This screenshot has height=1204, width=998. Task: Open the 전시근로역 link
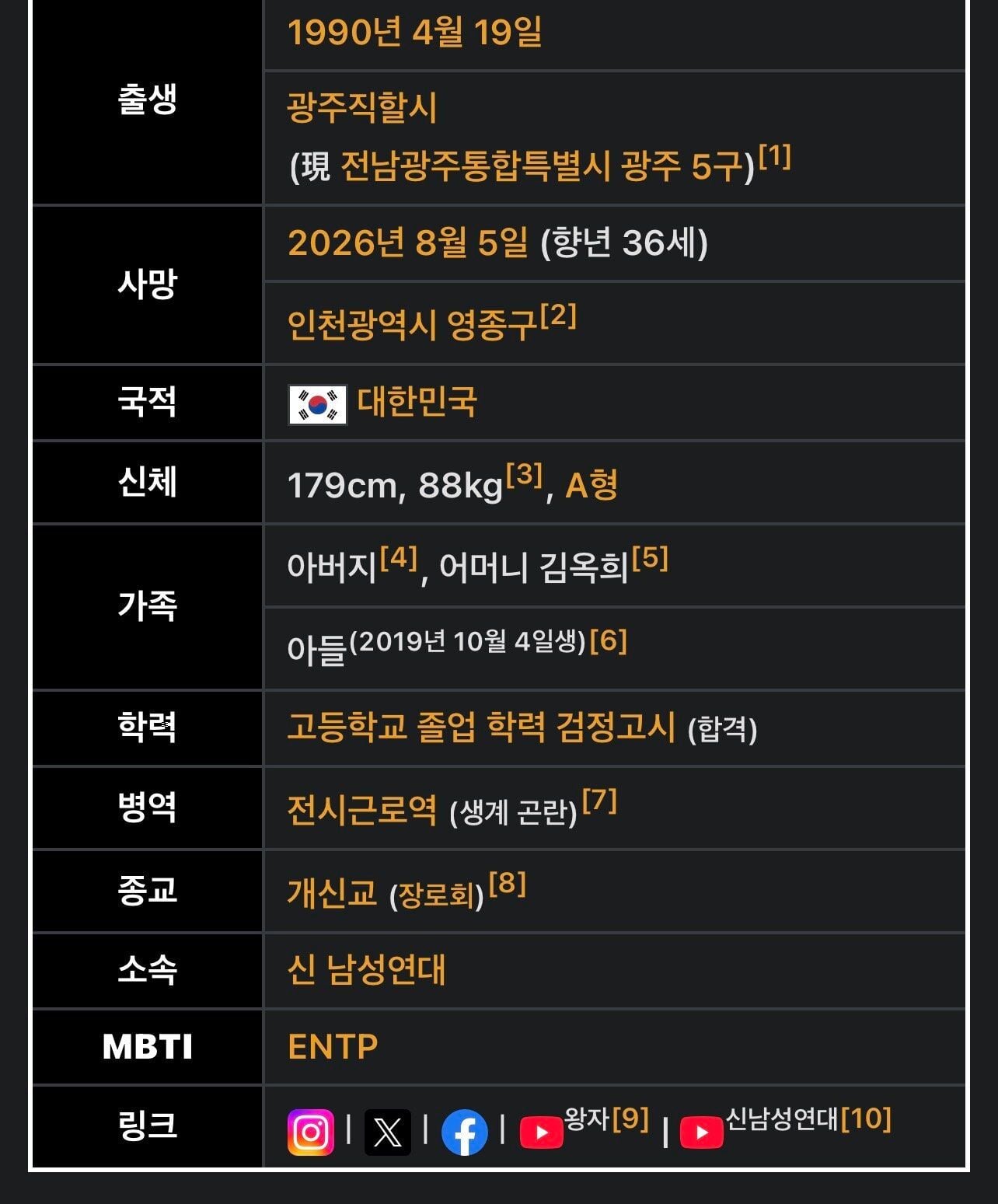(362, 810)
